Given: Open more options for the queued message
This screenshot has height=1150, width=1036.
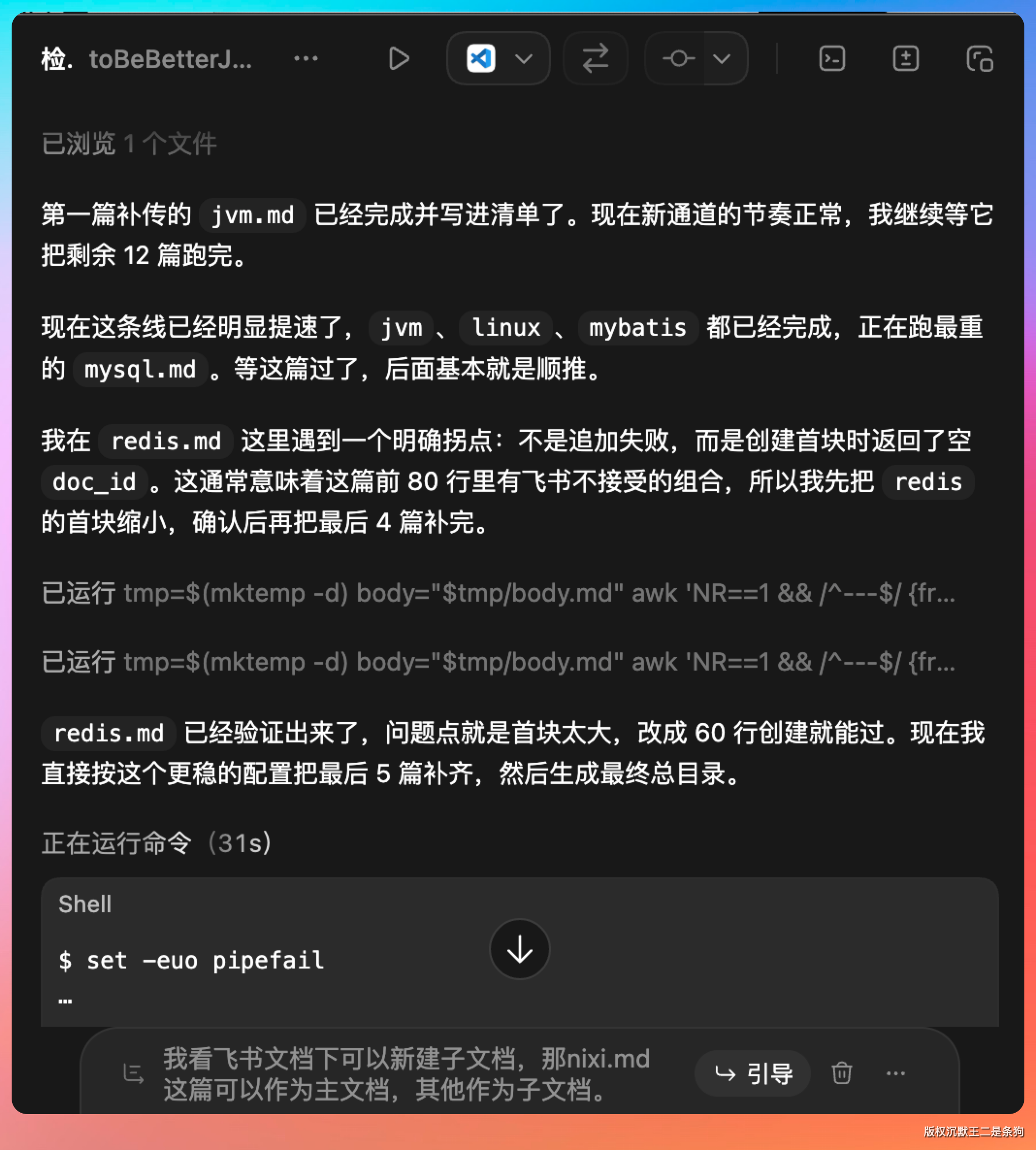Looking at the screenshot, I should pos(895,1074).
